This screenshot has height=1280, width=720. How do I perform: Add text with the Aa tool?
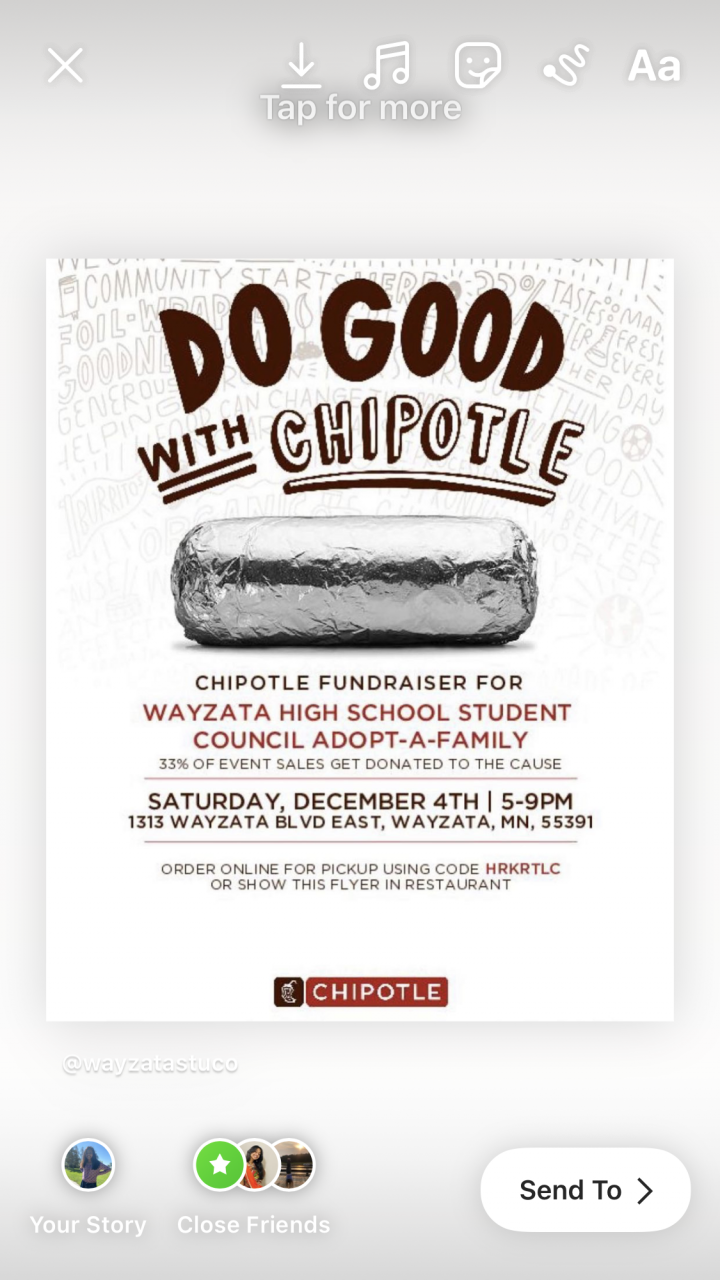pyautogui.click(x=654, y=67)
